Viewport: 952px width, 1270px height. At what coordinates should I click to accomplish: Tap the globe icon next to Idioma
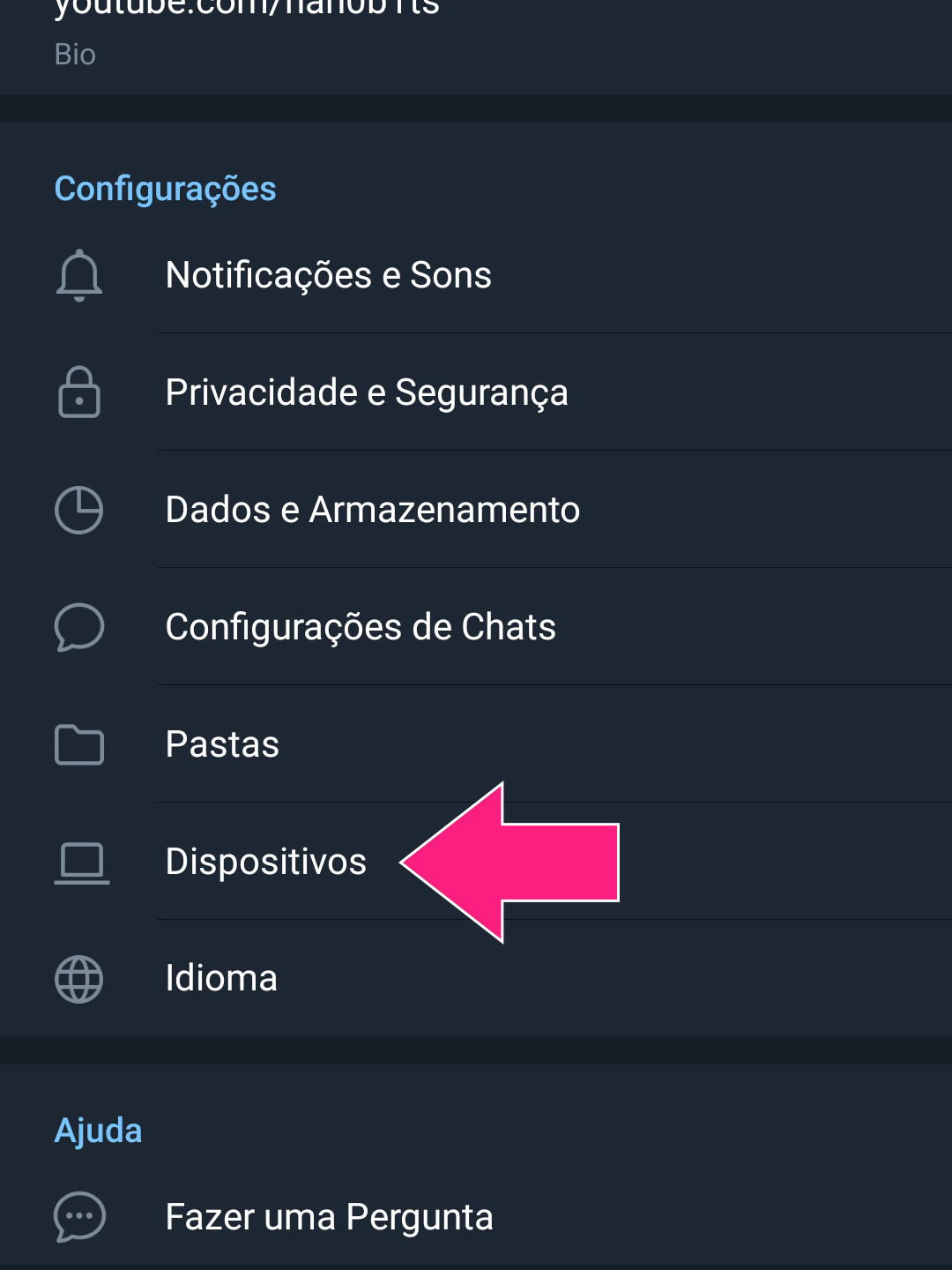tap(78, 979)
